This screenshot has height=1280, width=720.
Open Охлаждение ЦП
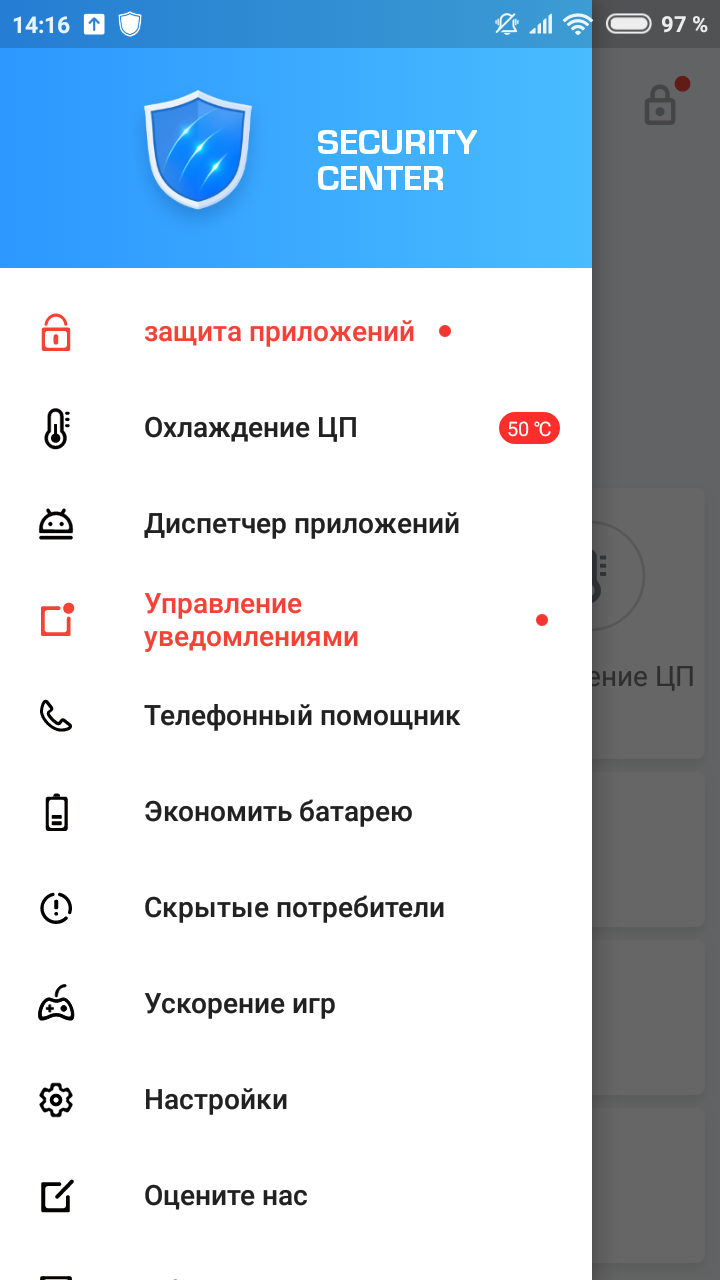296,428
